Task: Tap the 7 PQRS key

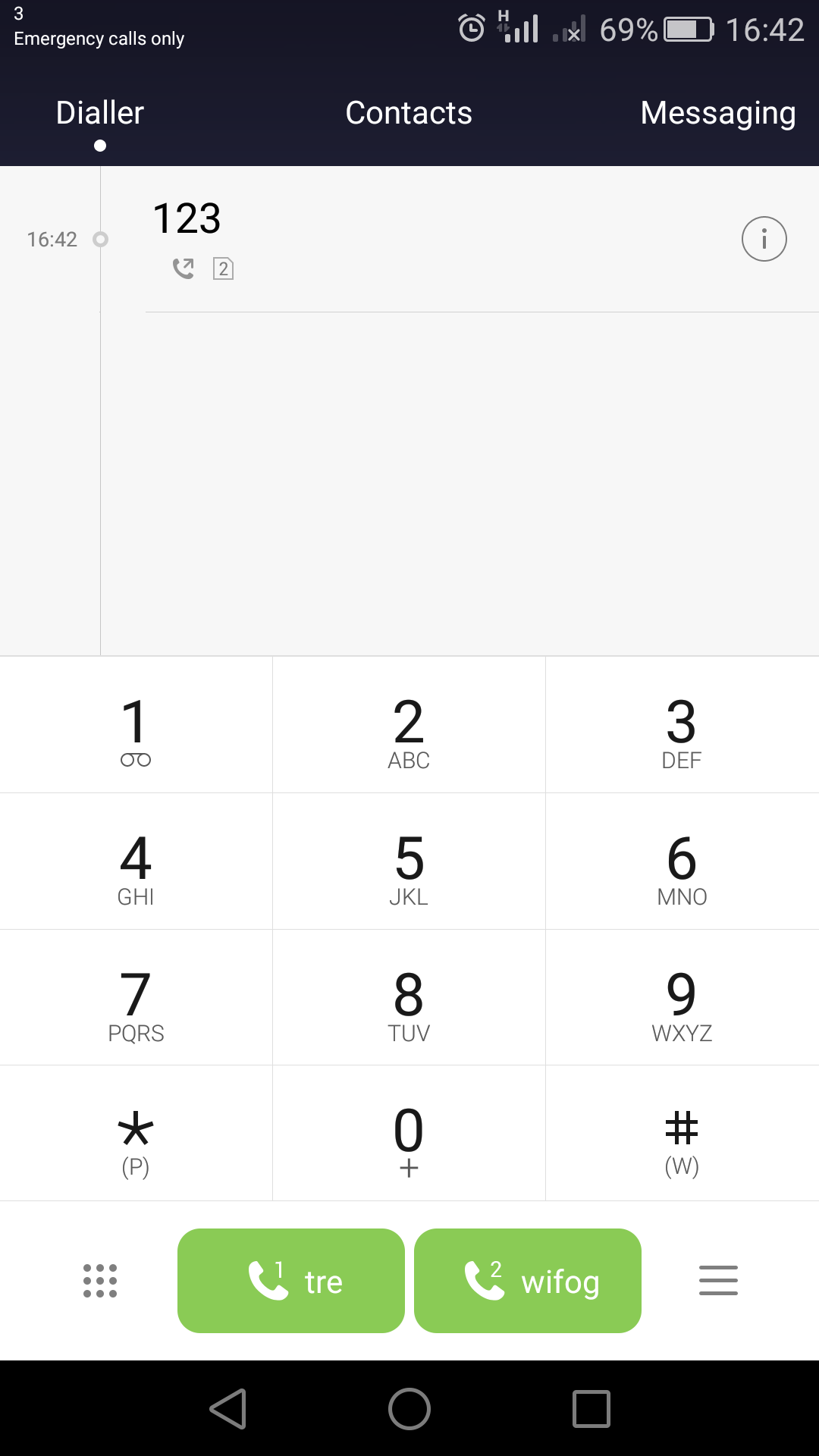Action: point(136,998)
